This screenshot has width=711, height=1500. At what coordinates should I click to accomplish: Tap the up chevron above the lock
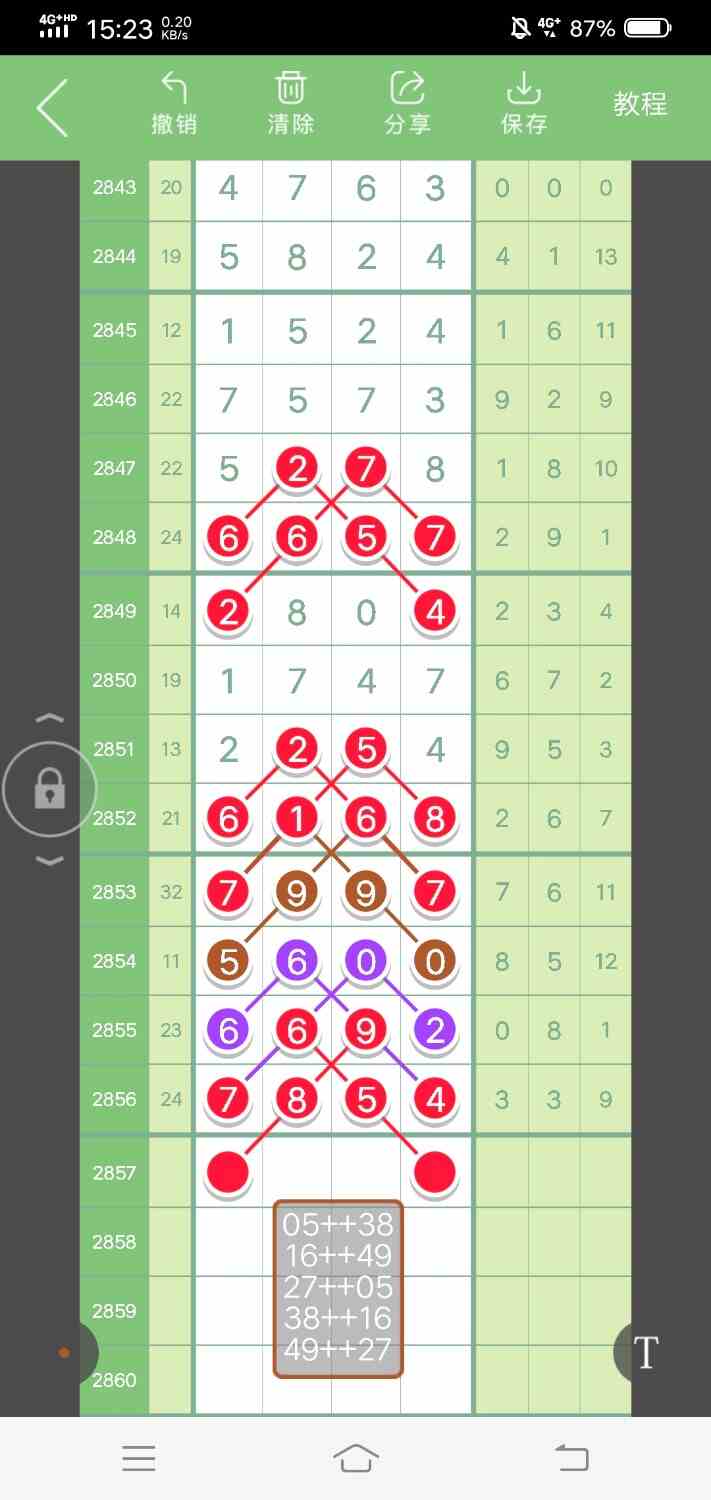point(50,719)
